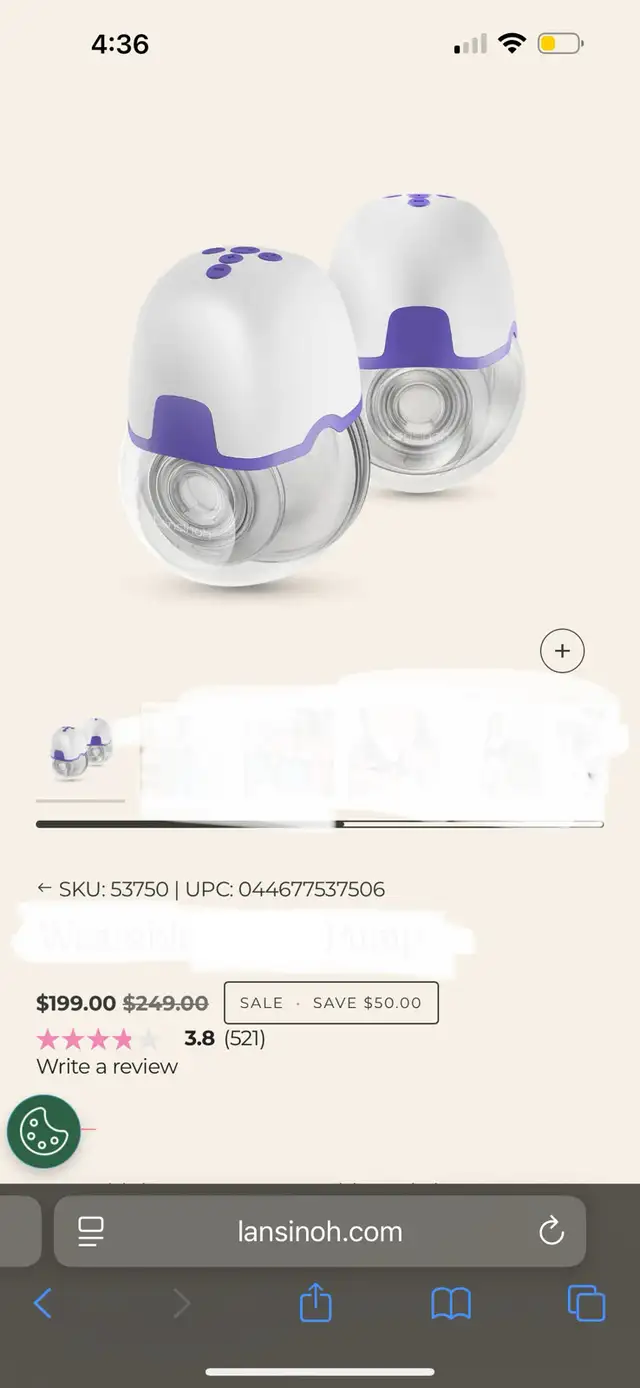Share this page
The height and width of the screenshot is (1388, 640).
(x=315, y=1302)
